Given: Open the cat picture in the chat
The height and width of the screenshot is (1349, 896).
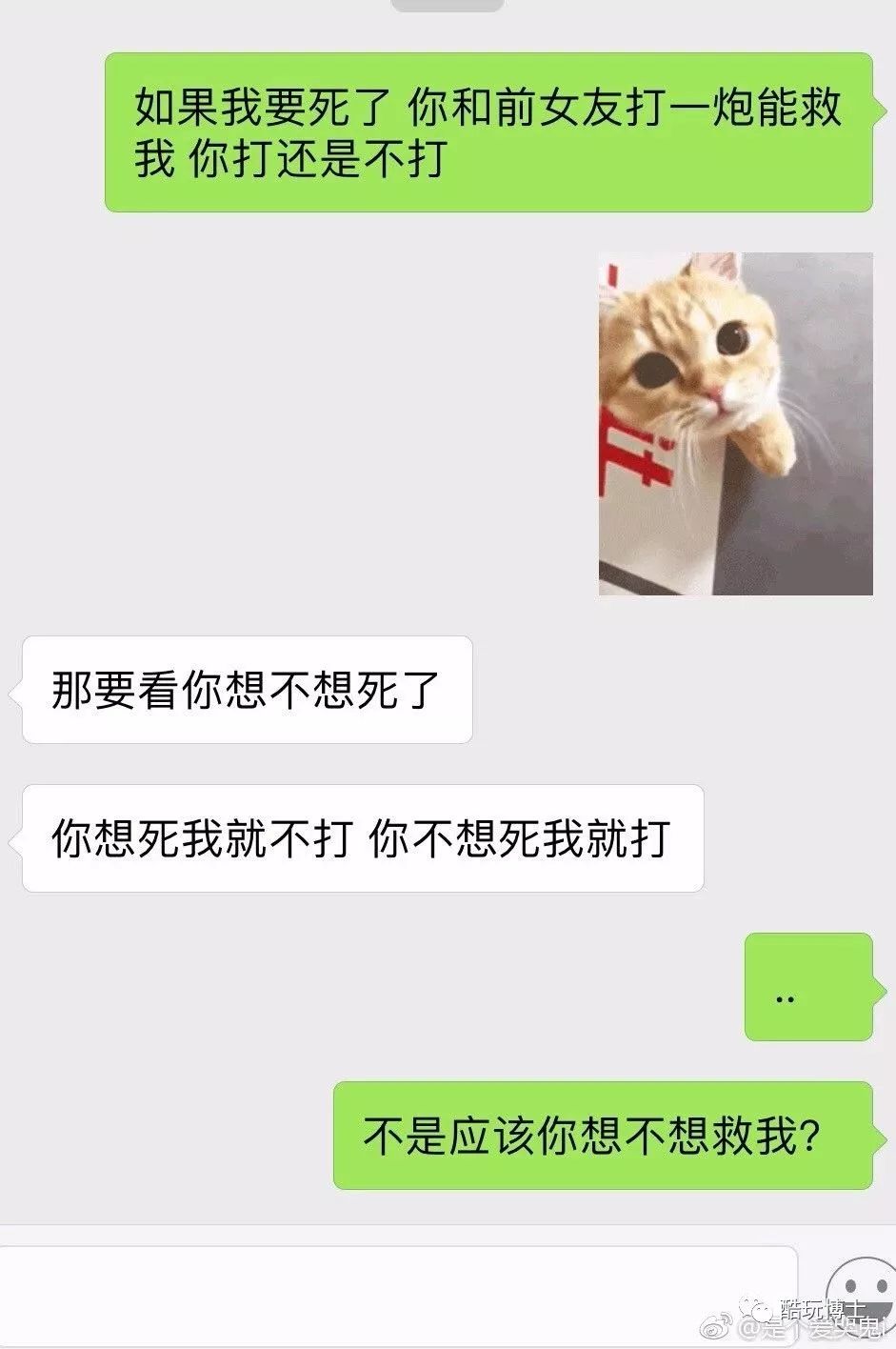Looking at the screenshot, I should coord(735,424).
